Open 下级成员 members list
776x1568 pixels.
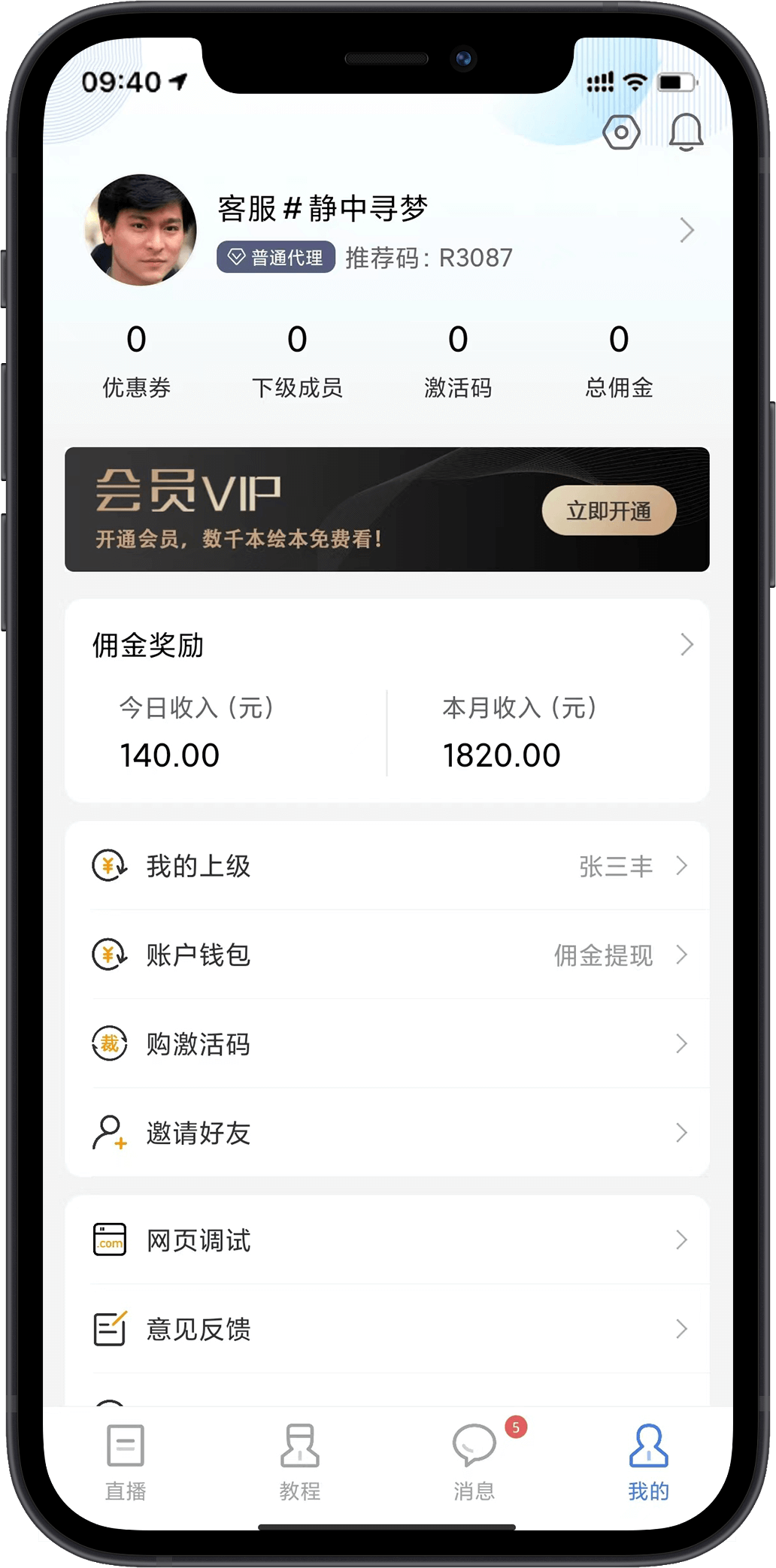pyautogui.click(x=297, y=360)
